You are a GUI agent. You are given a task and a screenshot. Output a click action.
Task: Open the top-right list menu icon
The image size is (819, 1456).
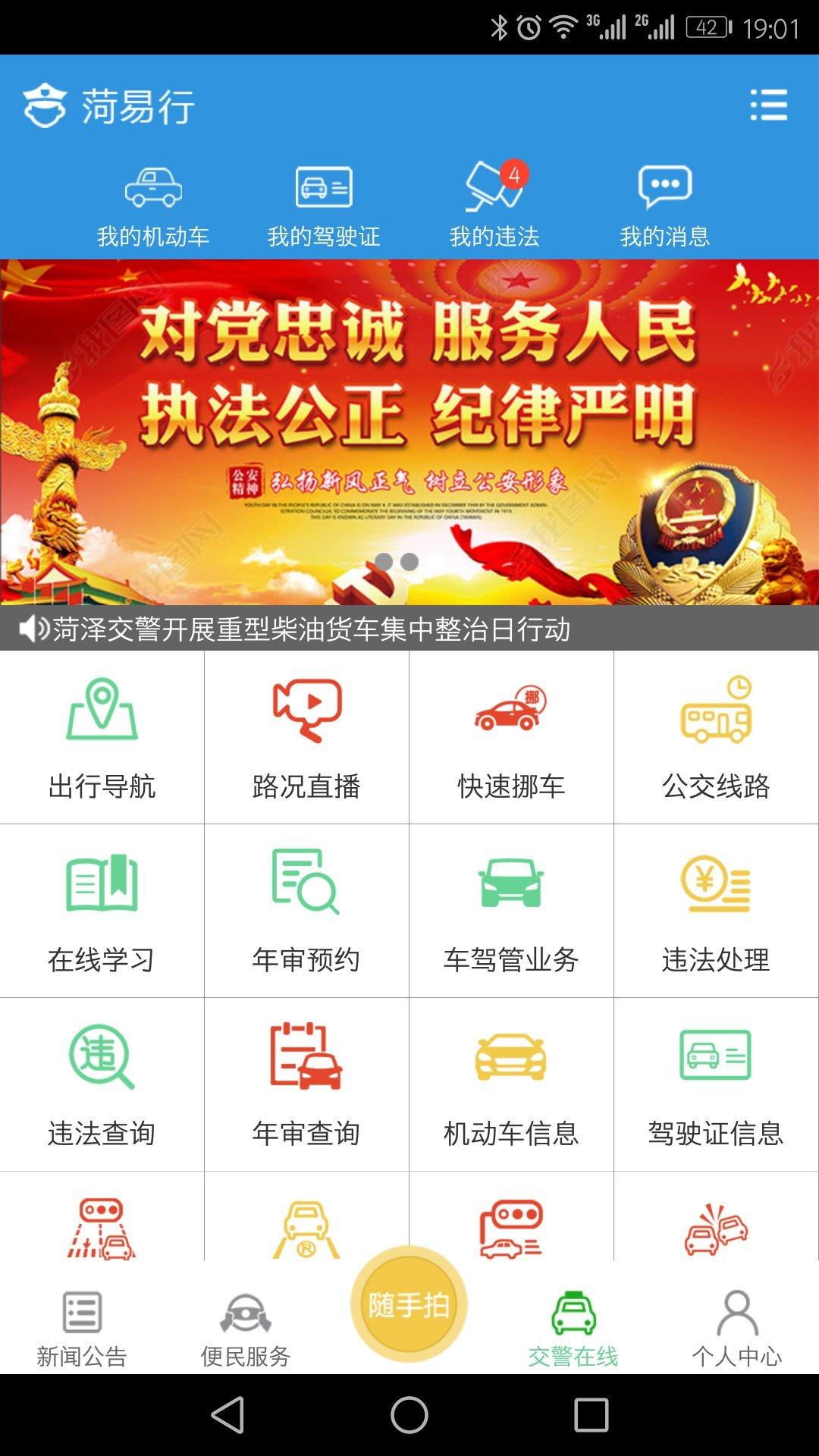click(x=769, y=105)
